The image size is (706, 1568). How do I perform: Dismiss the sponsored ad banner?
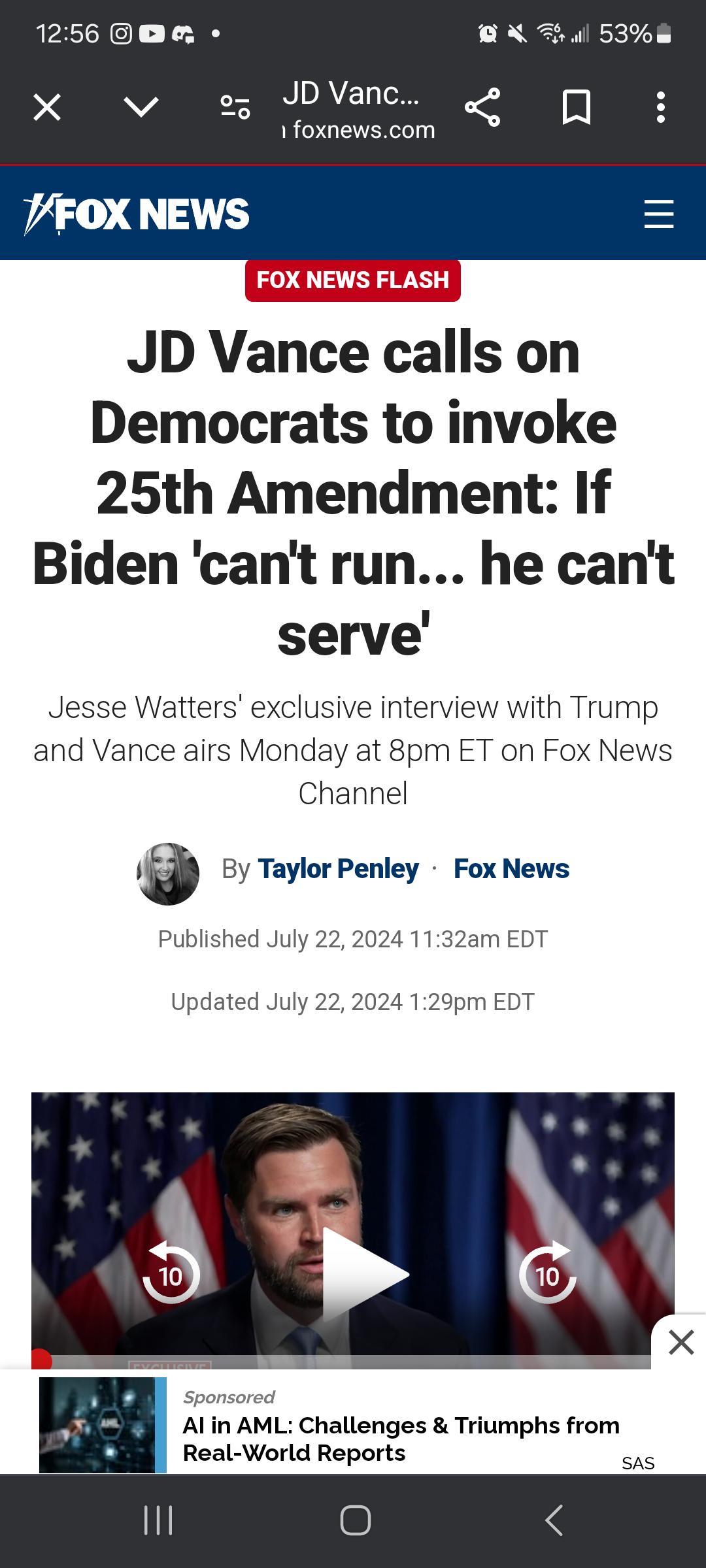click(681, 1343)
